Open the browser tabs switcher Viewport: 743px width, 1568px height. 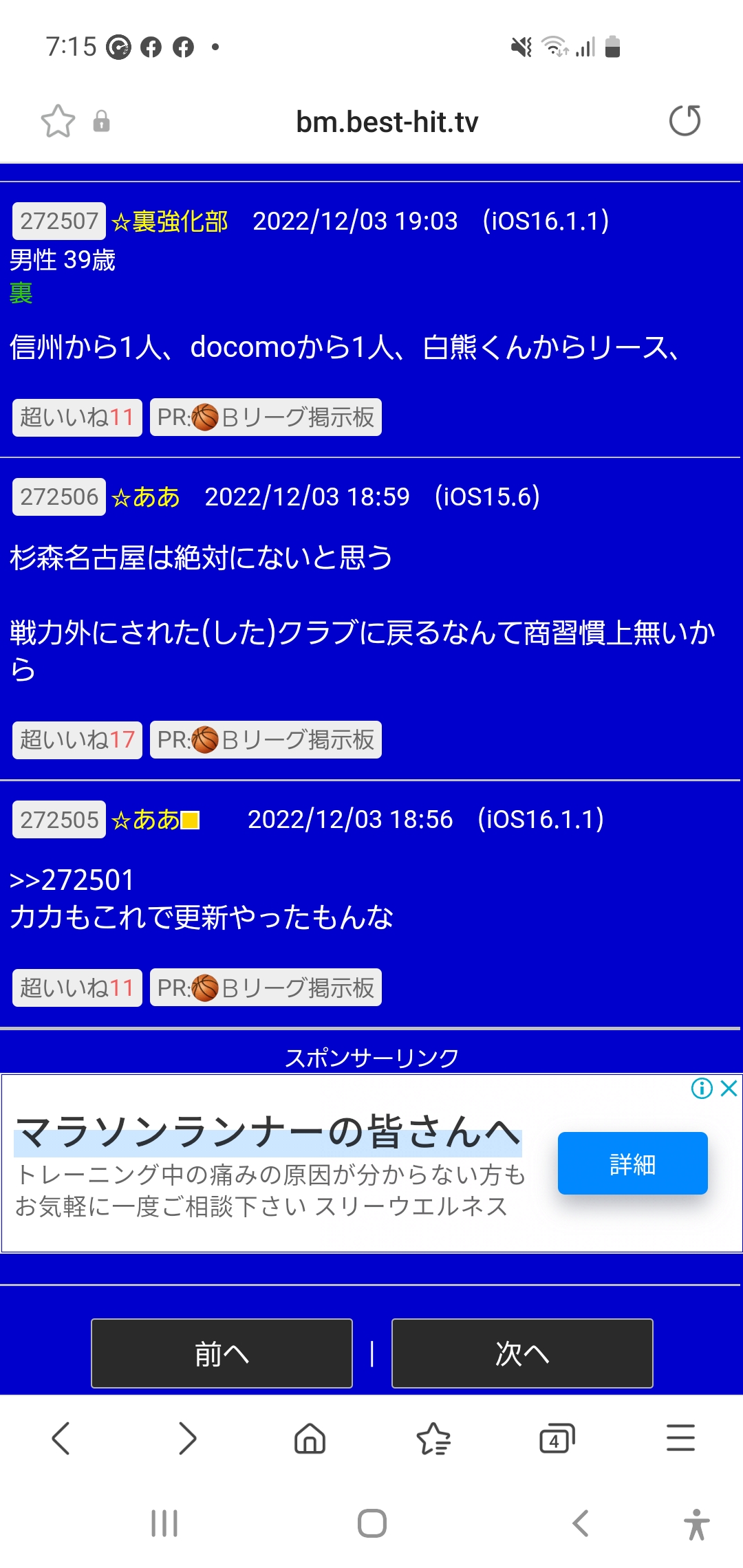557,1439
